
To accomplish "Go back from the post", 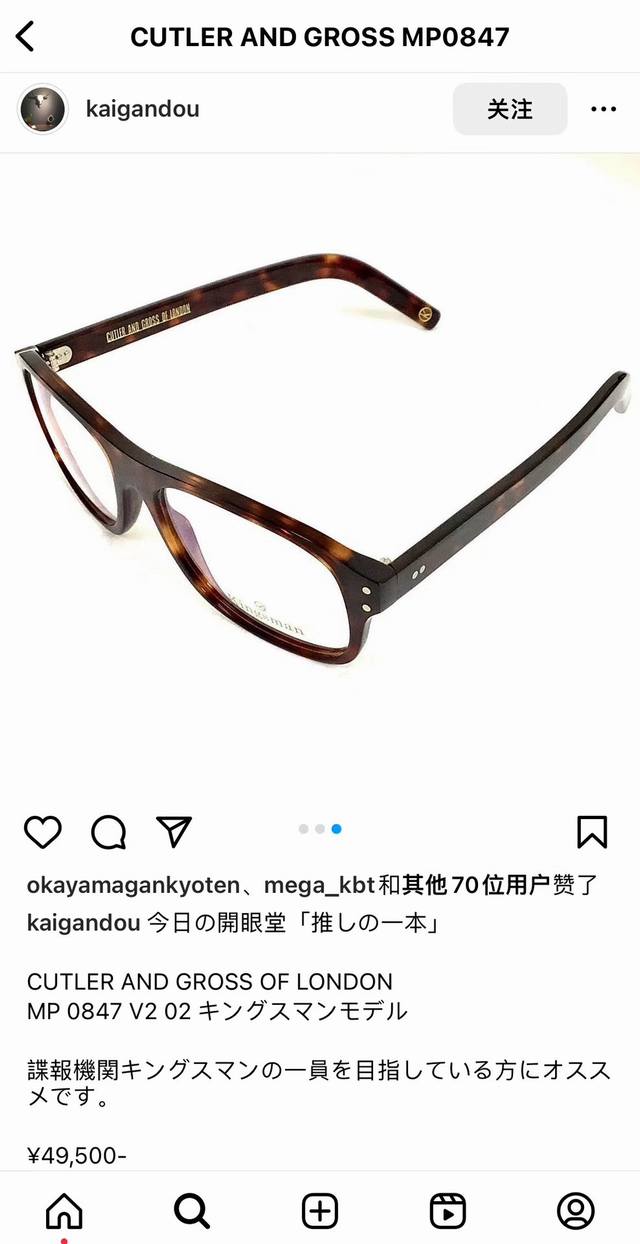I will [x=26, y=38].
